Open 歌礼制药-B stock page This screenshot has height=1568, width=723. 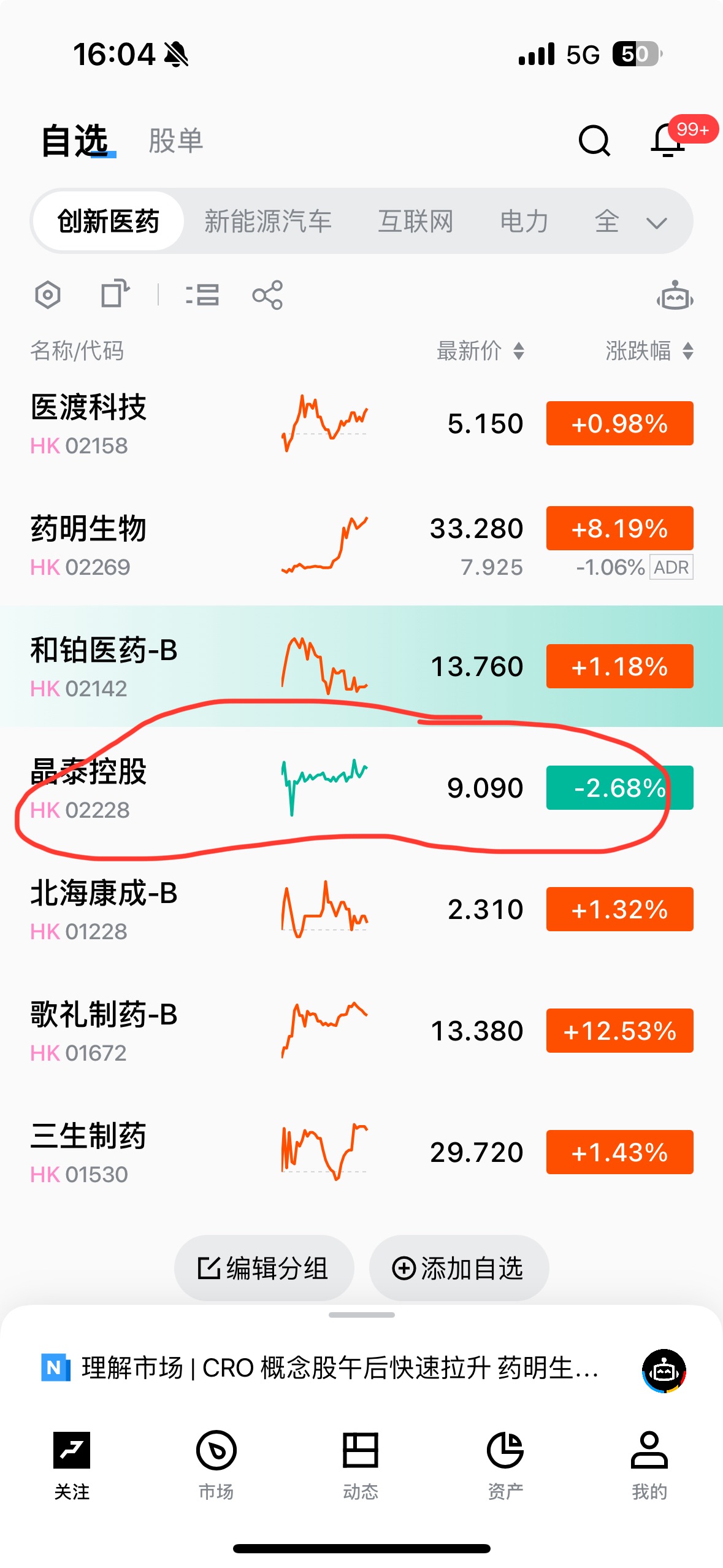tap(104, 1031)
